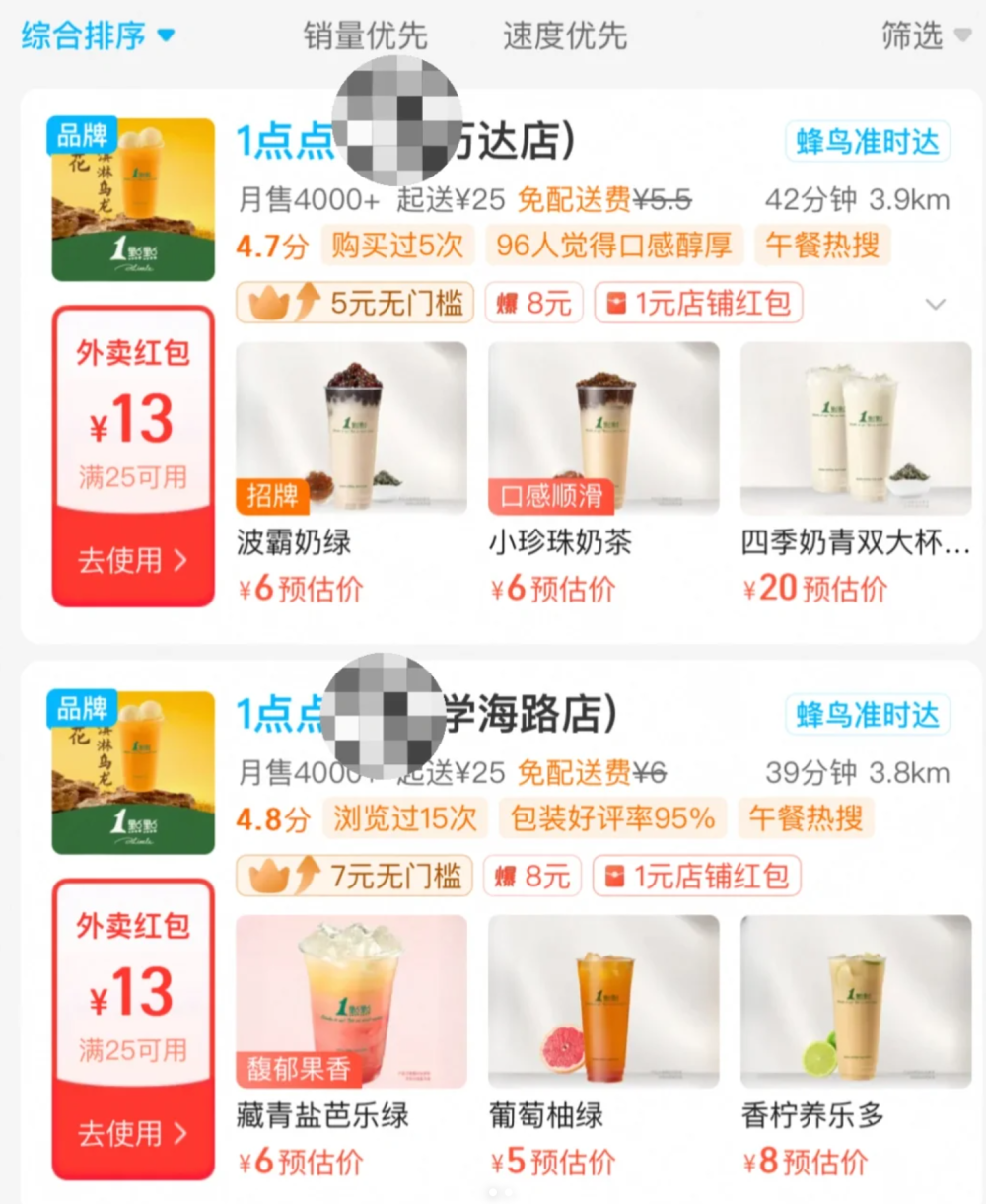Toggle 销量优先 sorting
The height and width of the screenshot is (1204, 986).
(365, 35)
